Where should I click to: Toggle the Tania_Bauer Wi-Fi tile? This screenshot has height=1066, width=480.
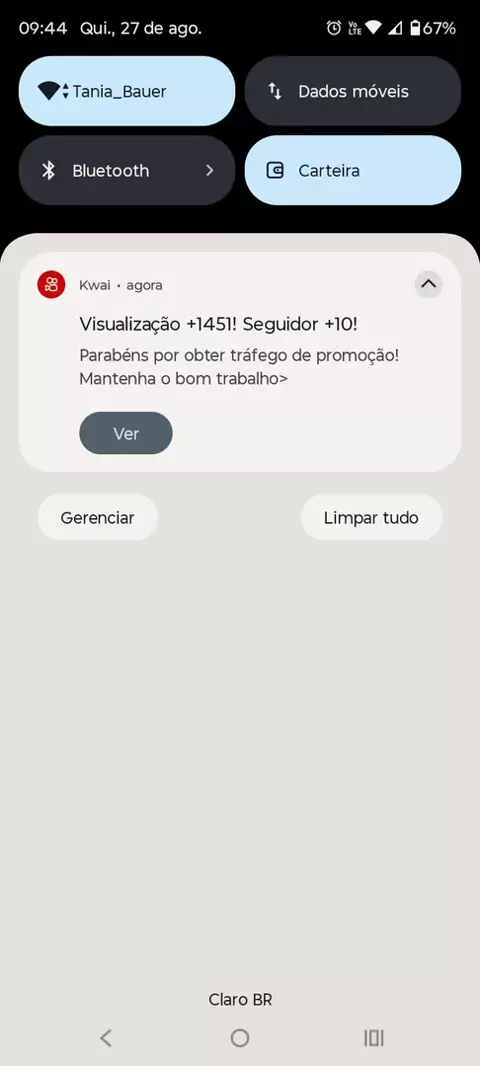126,91
